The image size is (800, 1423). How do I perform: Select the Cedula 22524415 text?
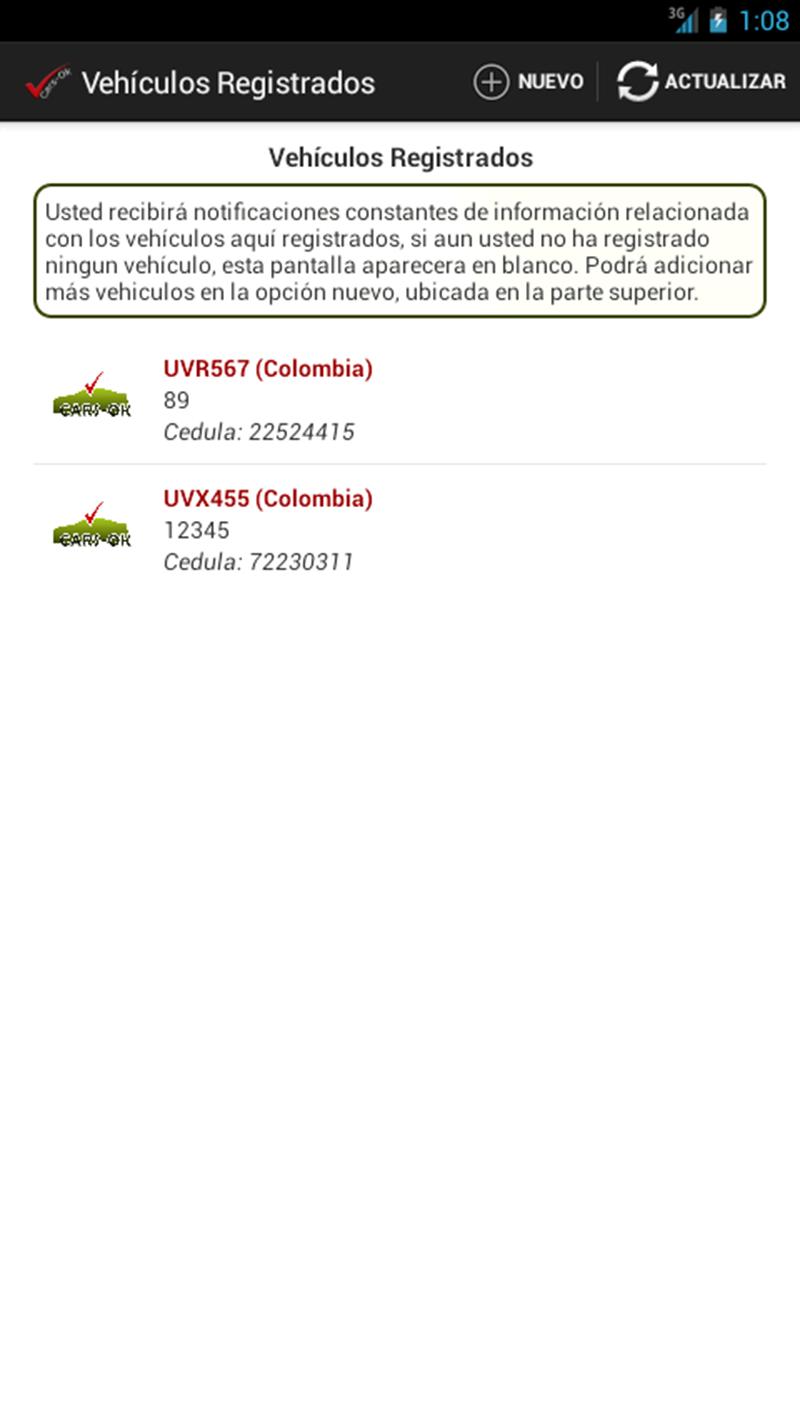(258, 432)
